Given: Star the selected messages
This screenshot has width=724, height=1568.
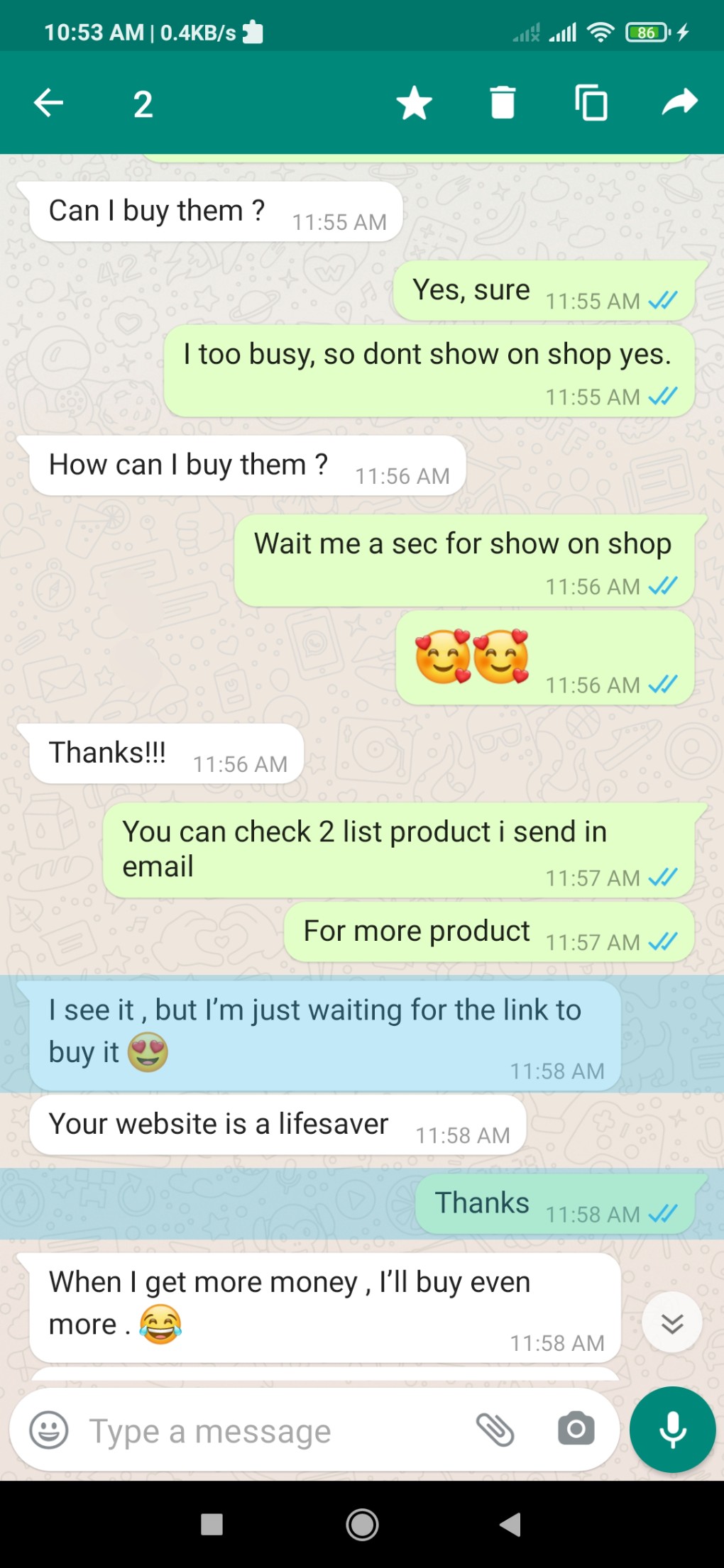Looking at the screenshot, I should pyautogui.click(x=414, y=104).
